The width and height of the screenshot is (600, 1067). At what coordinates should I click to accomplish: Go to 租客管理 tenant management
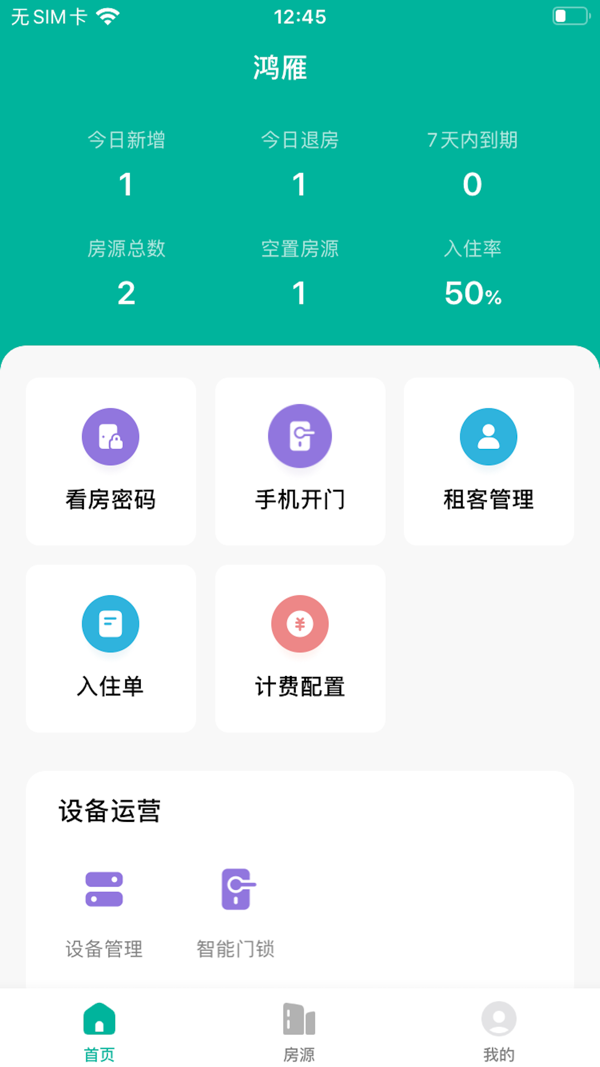pos(488,461)
